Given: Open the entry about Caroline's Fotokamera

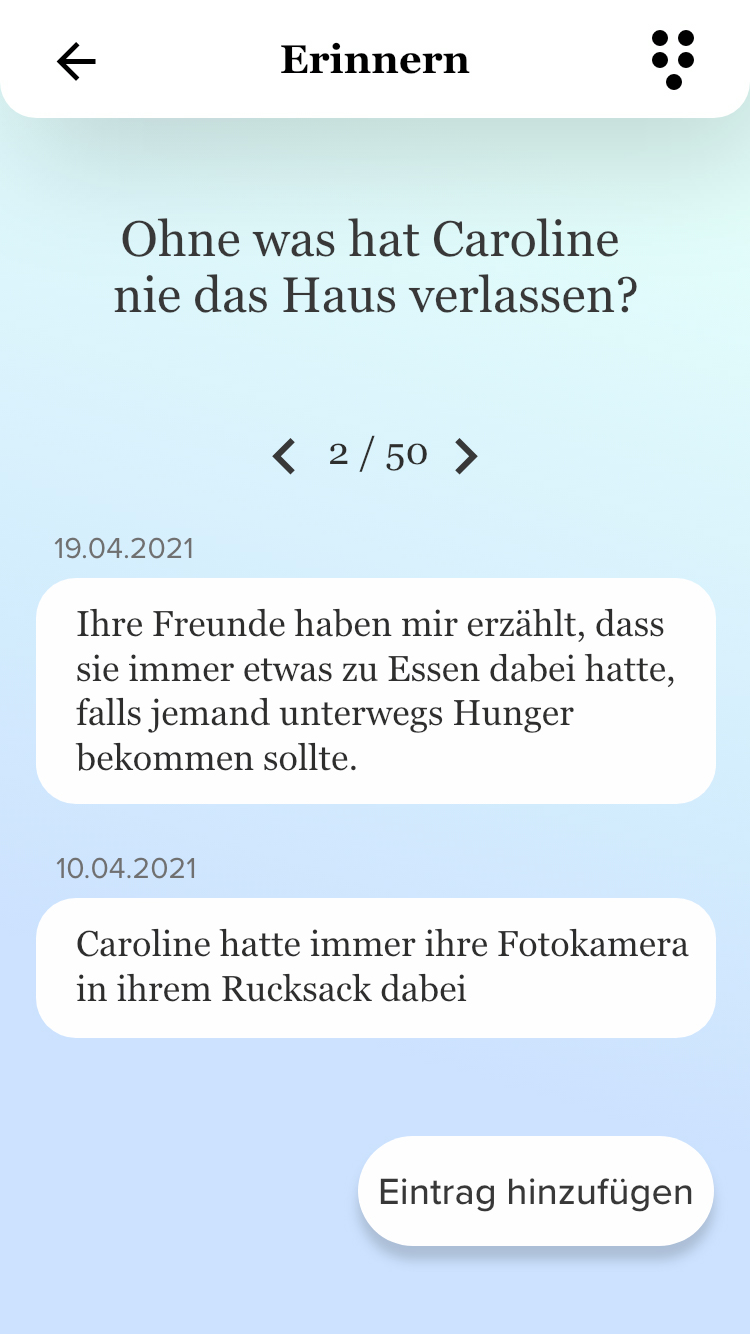Looking at the screenshot, I should [375, 967].
